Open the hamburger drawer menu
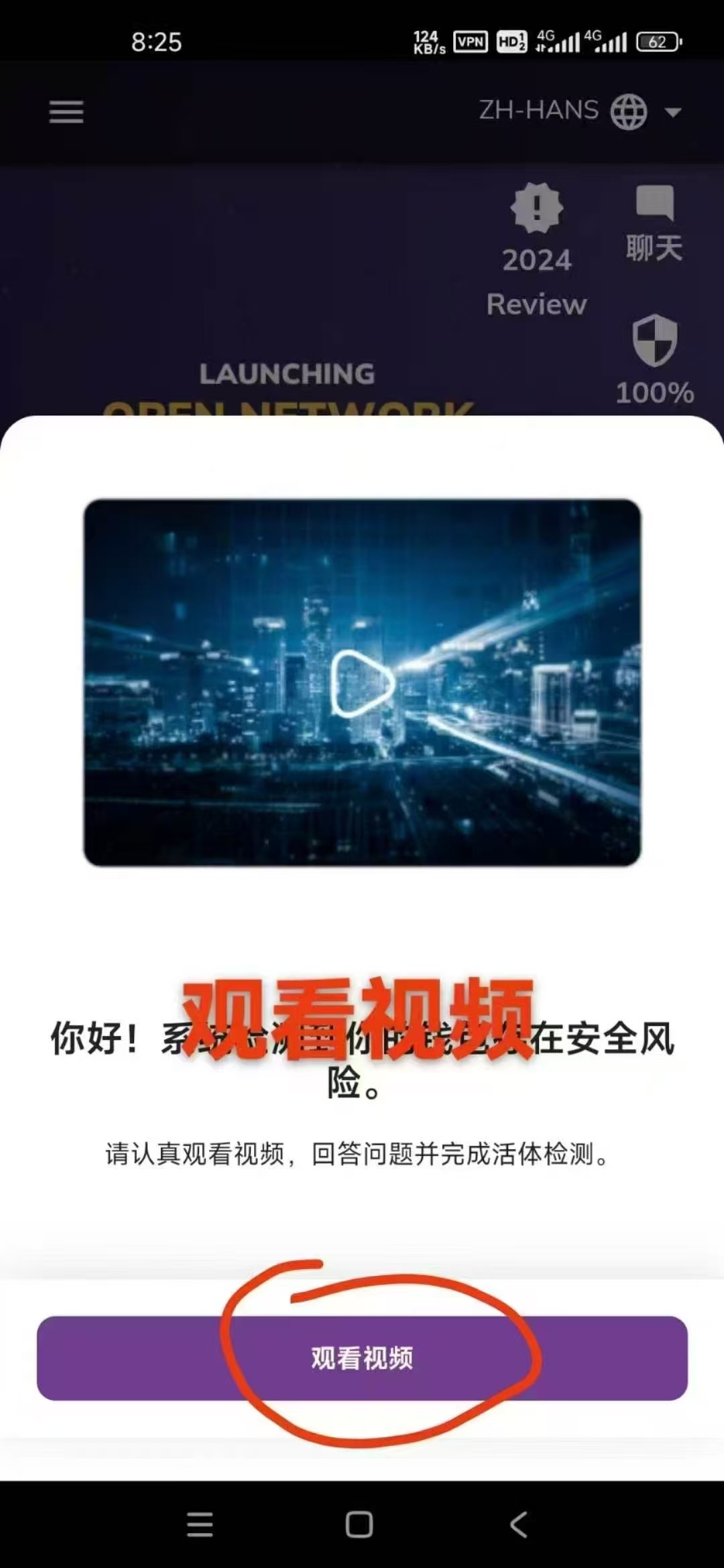Viewport: 724px width, 1568px height. tap(66, 112)
